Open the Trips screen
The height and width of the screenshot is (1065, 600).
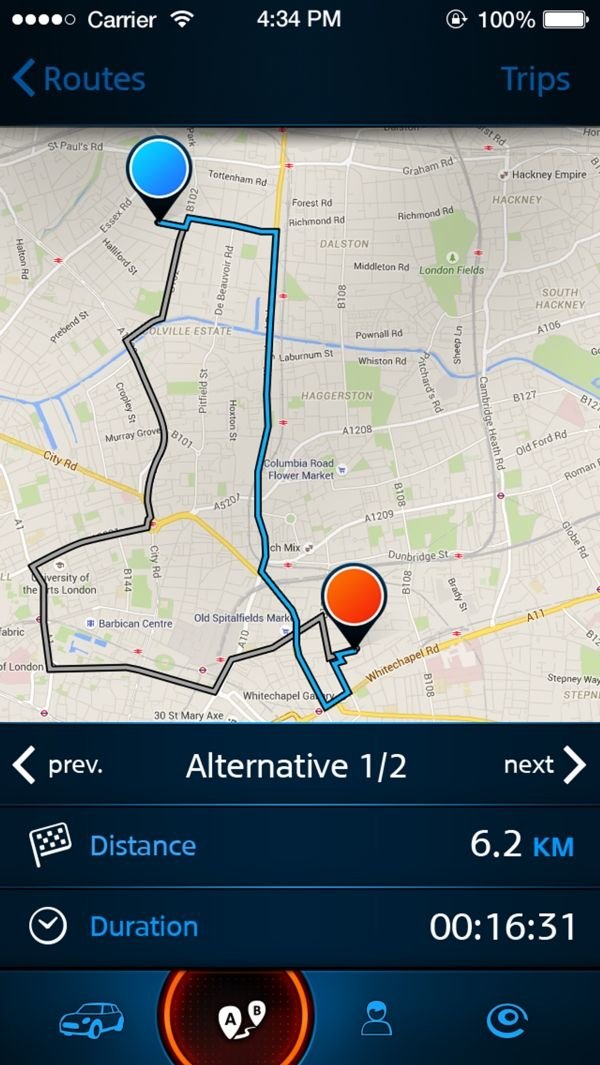(535, 79)
